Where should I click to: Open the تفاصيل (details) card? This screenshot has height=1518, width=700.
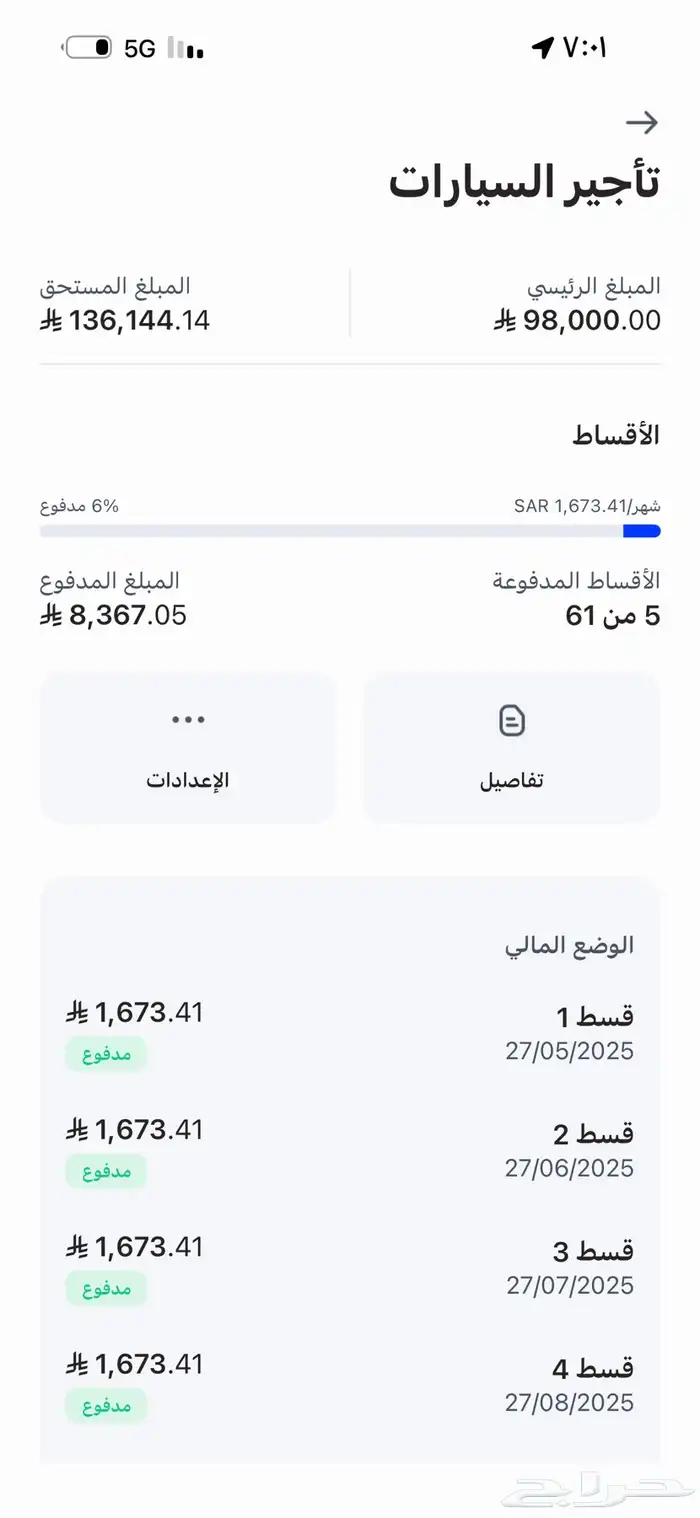click(511, 748)
